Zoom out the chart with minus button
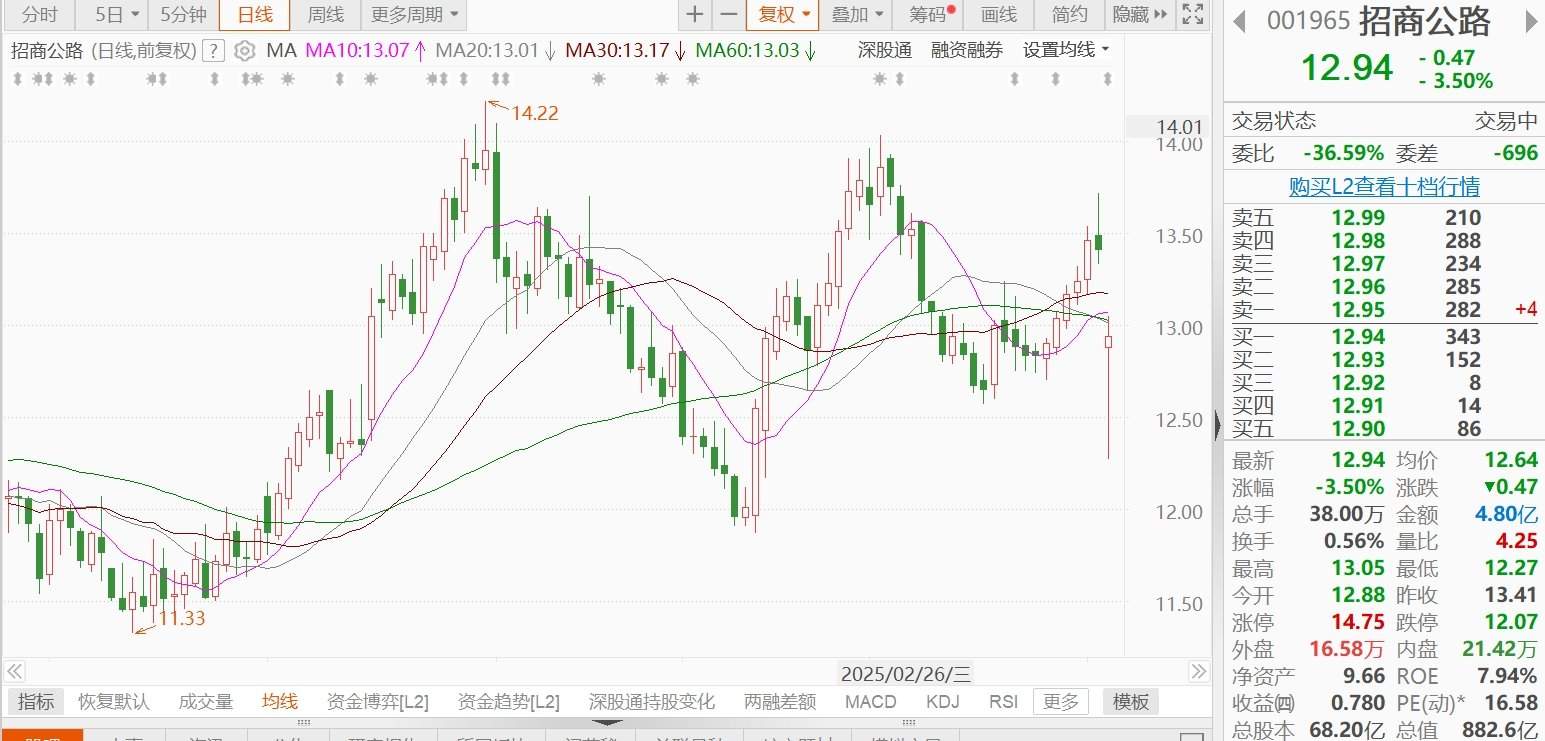Image resolution: width=1545 pixels, height=741 pixels. (729, 14)
